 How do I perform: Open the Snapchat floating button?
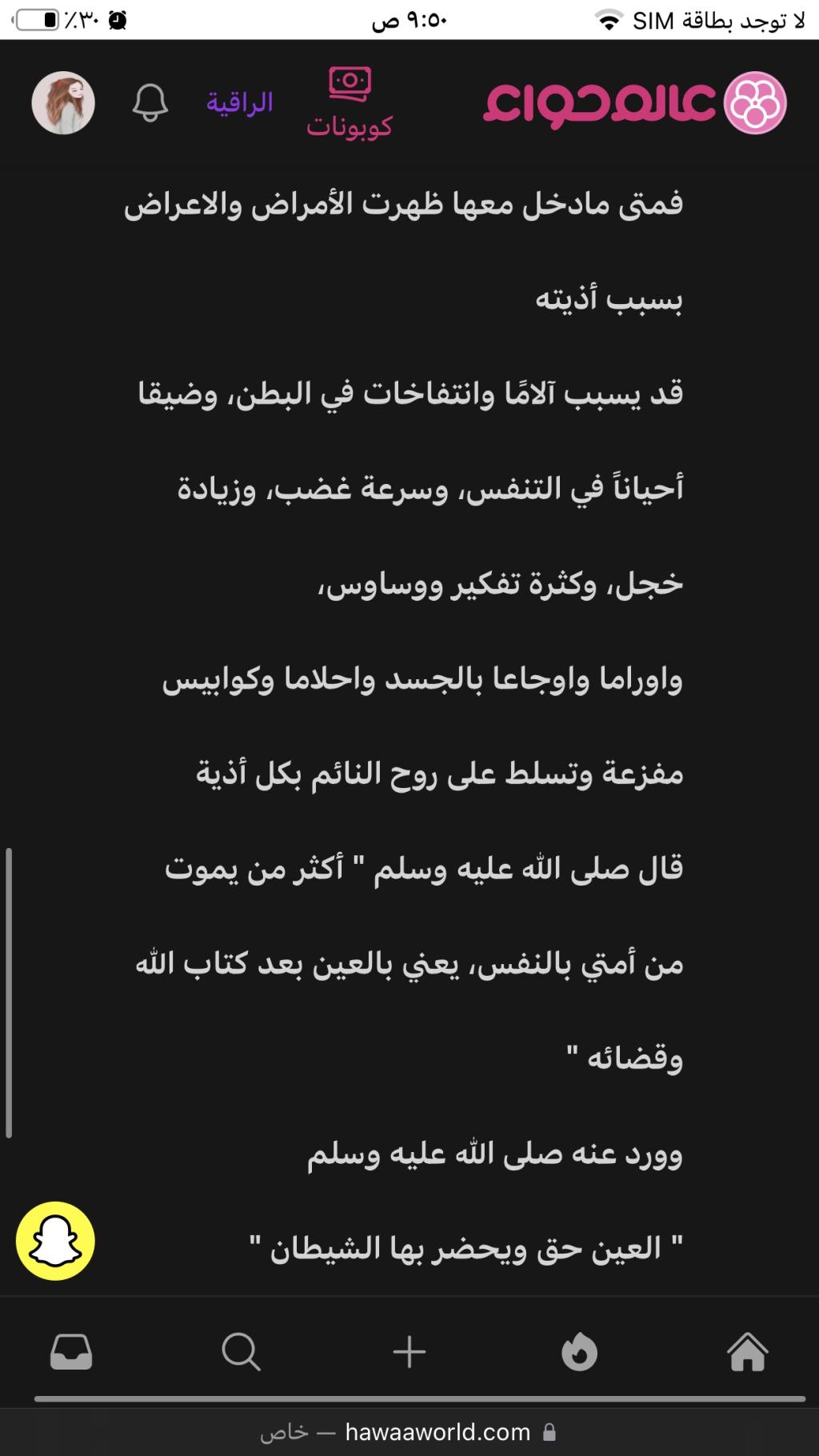(x=55, y=1241)
